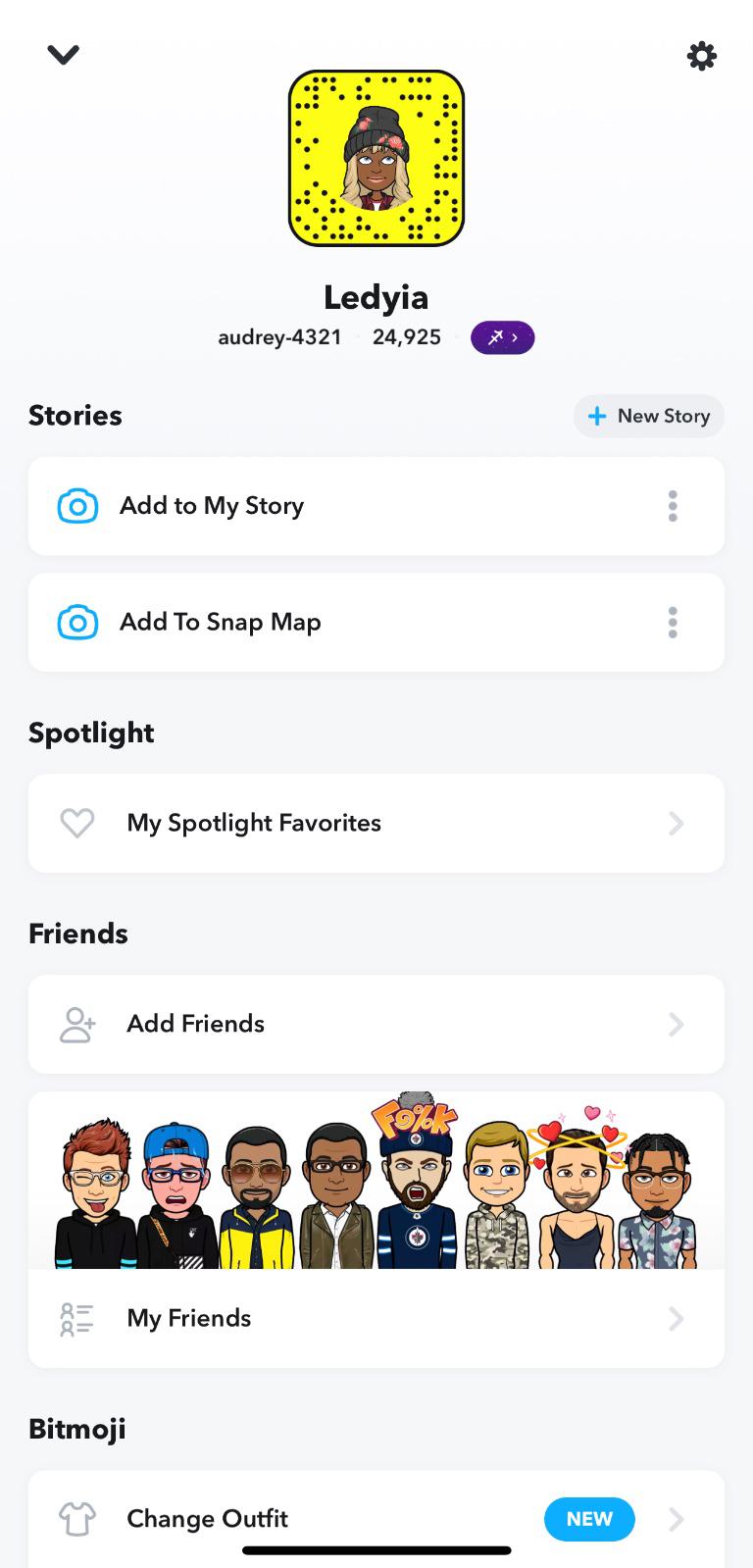Image resolution: width=753 pixels, height=1568 pixels.
Task: Open settings gear icon
Action: [x=702, y=56]
